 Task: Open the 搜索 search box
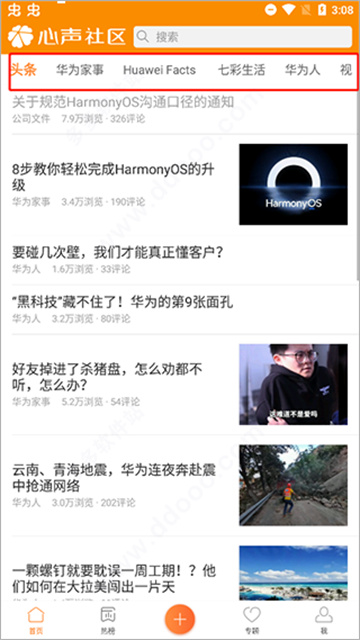242,37
